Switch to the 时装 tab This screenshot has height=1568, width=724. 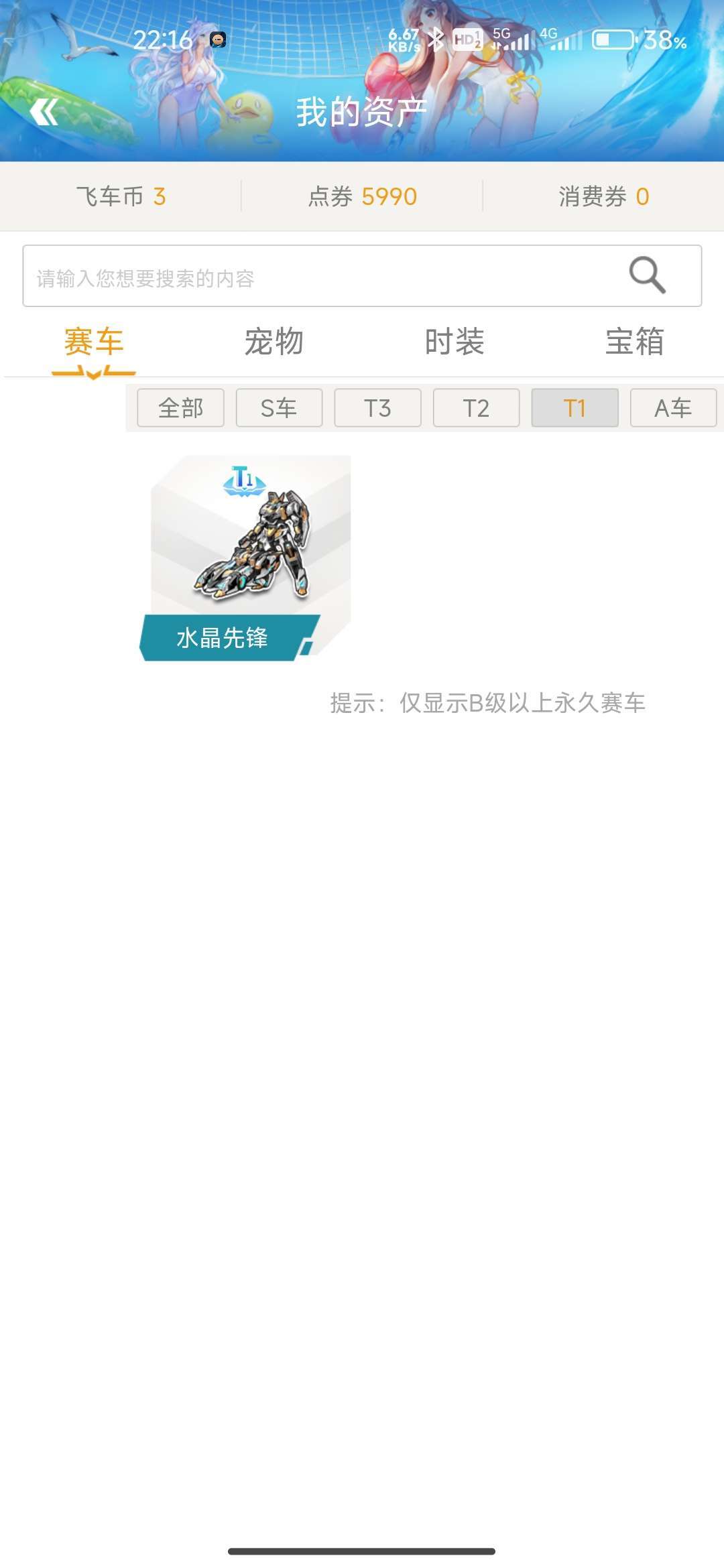pos(455,342)
